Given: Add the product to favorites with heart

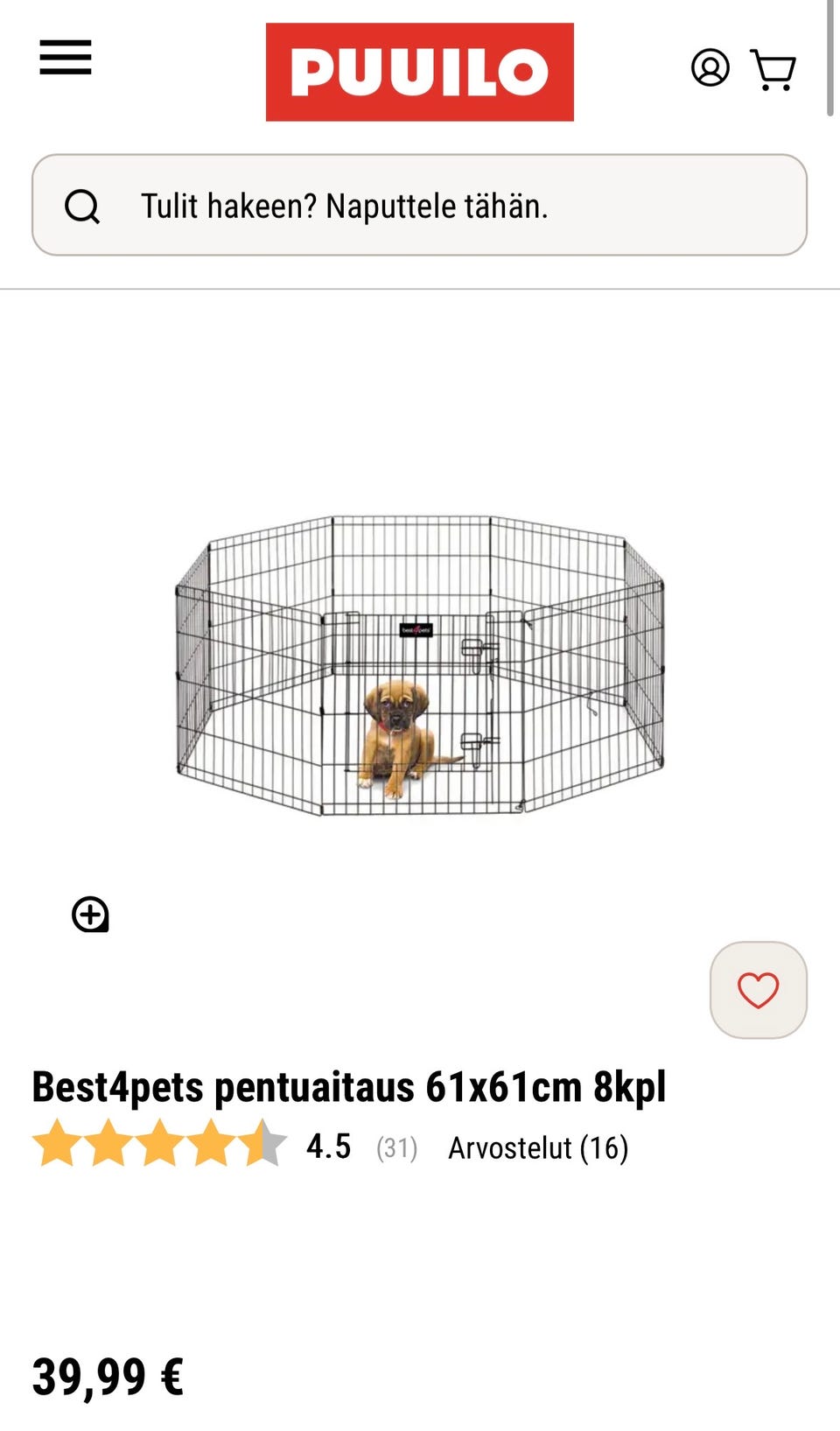Looking at the screenshot, I should [x=758, y=990].
